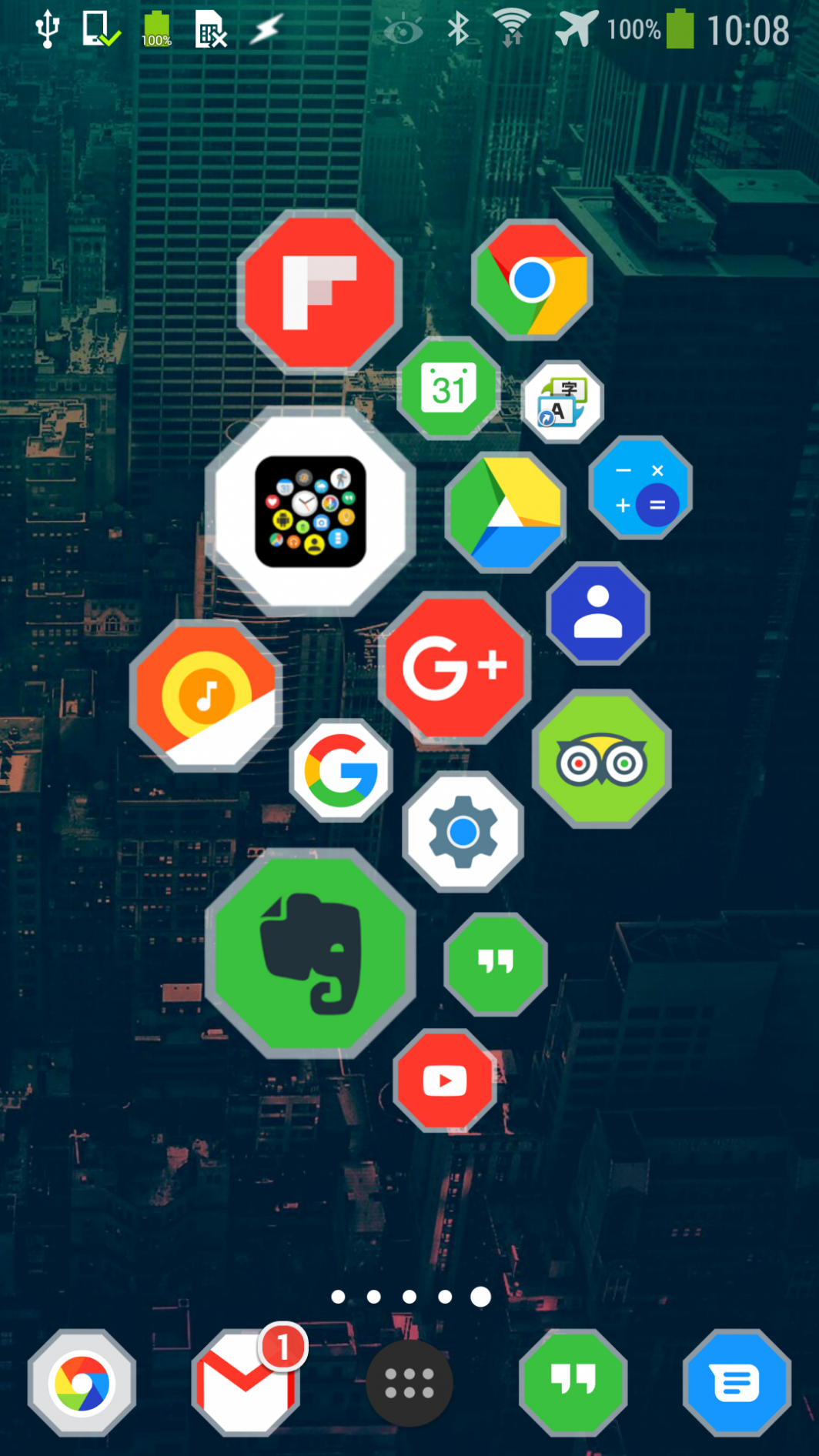Play videos with YouTube
This screenshot has width=819, height=1456.
(x=444, y=1080)
